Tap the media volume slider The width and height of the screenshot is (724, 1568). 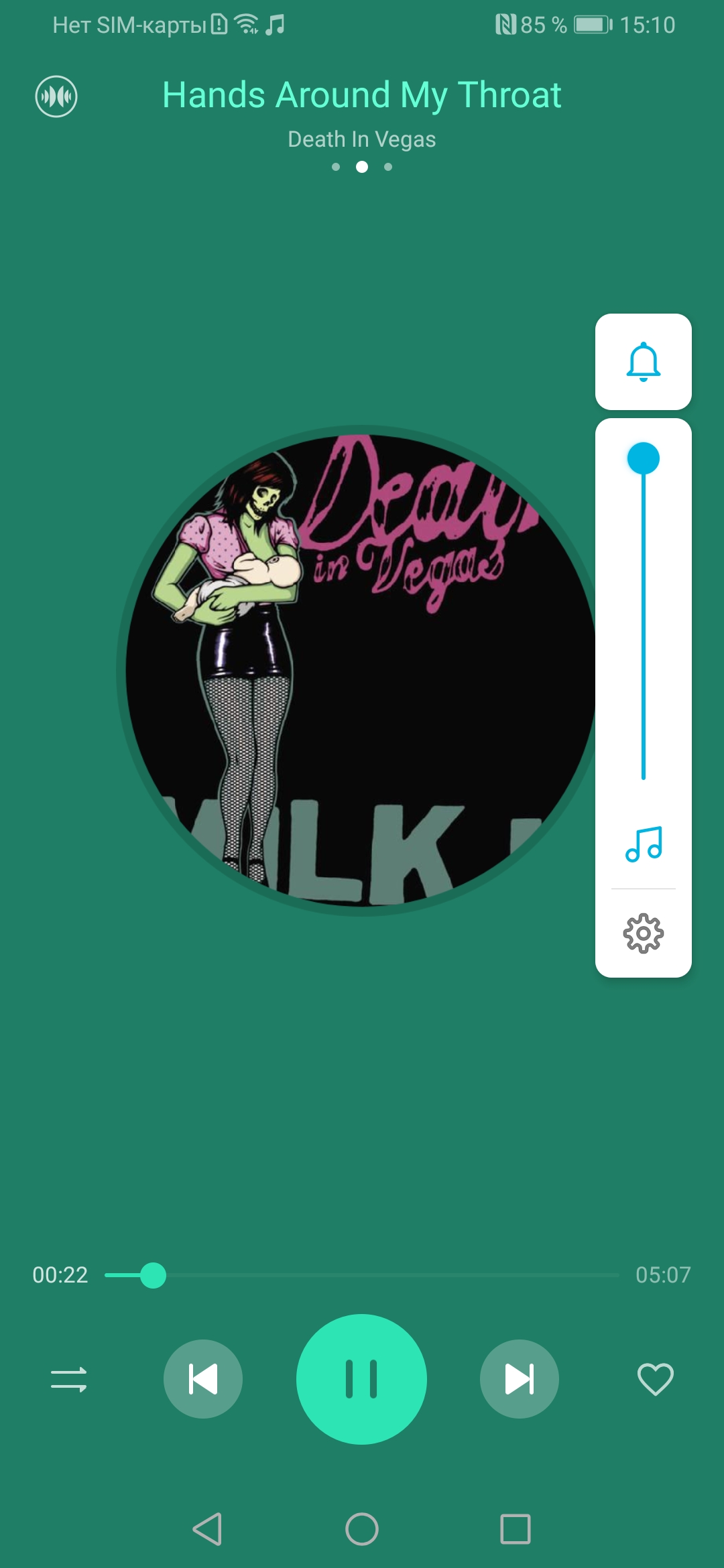click(644, 616)
